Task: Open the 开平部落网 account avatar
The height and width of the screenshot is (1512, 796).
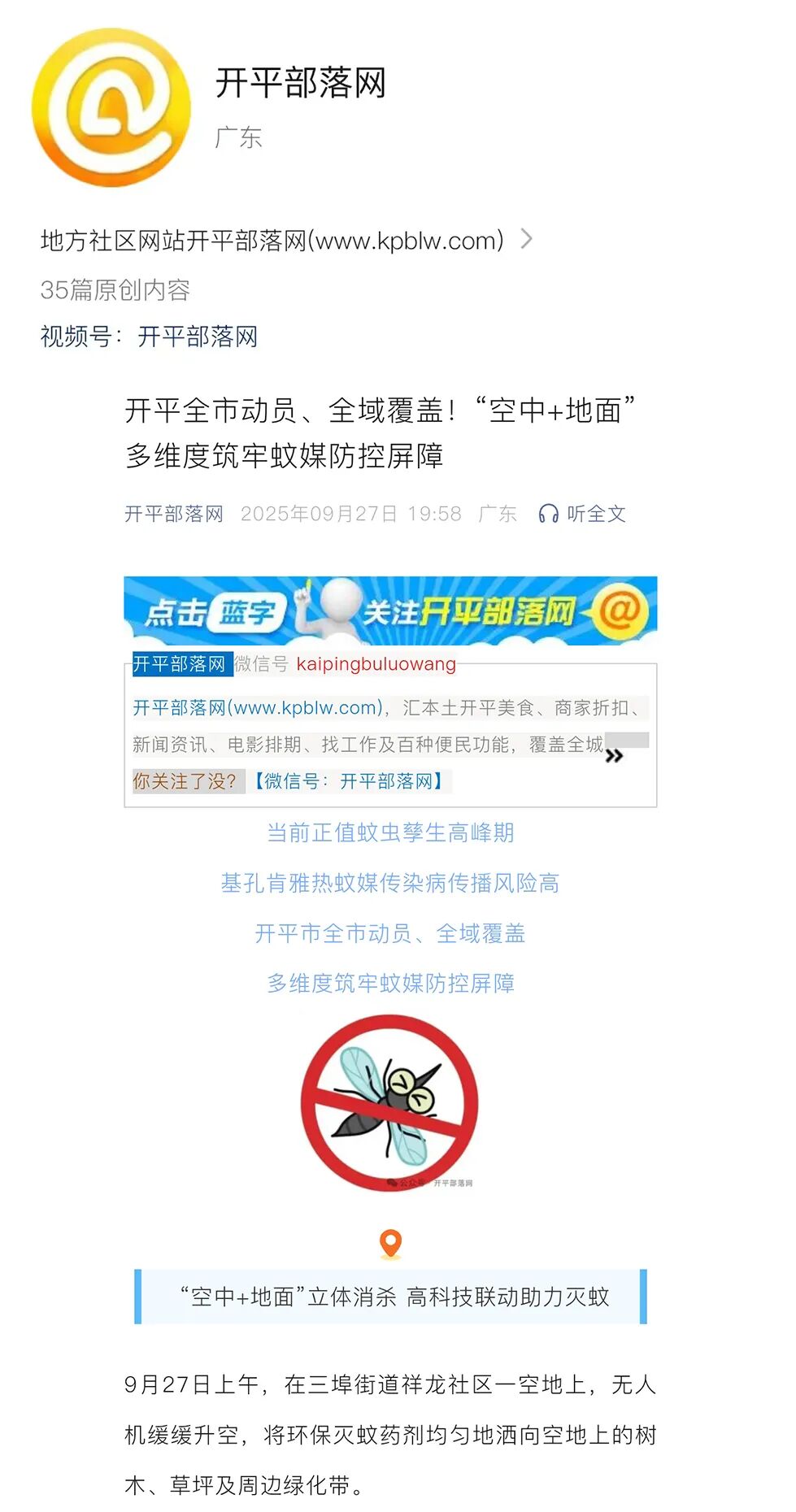Action: point(111,107)
